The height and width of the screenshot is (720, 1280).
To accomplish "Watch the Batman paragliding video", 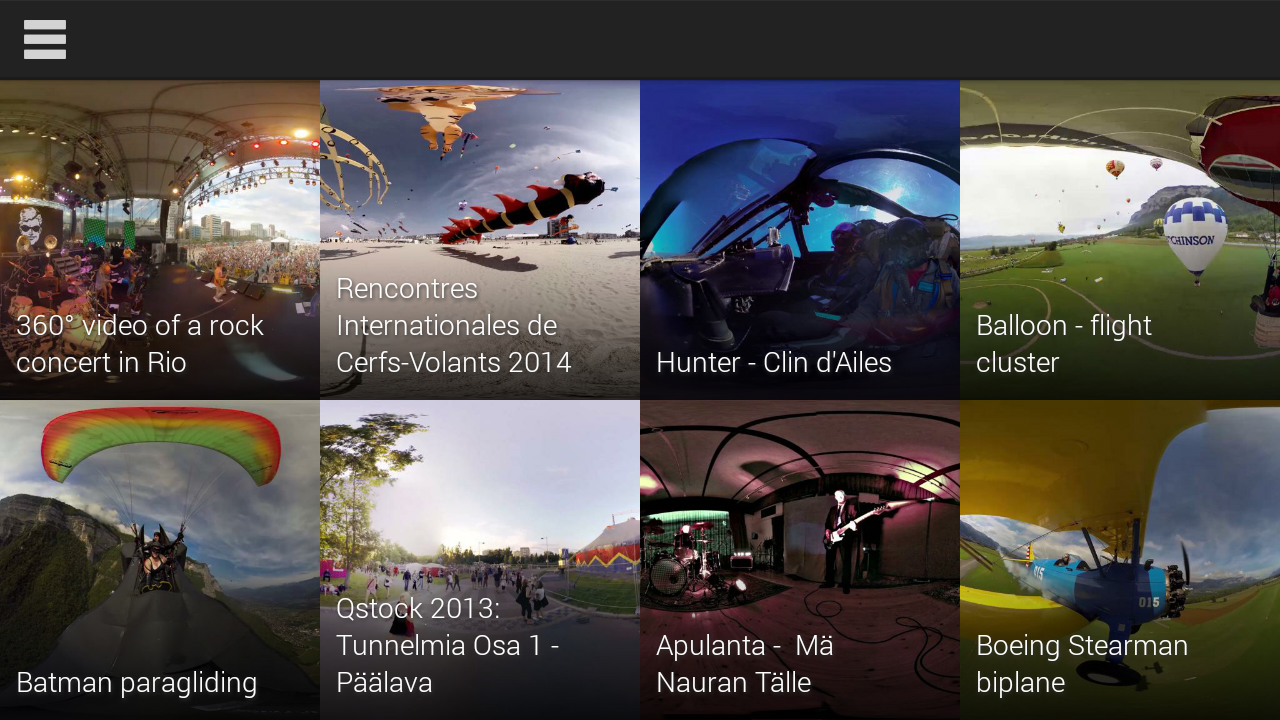I will click(160, 560).
